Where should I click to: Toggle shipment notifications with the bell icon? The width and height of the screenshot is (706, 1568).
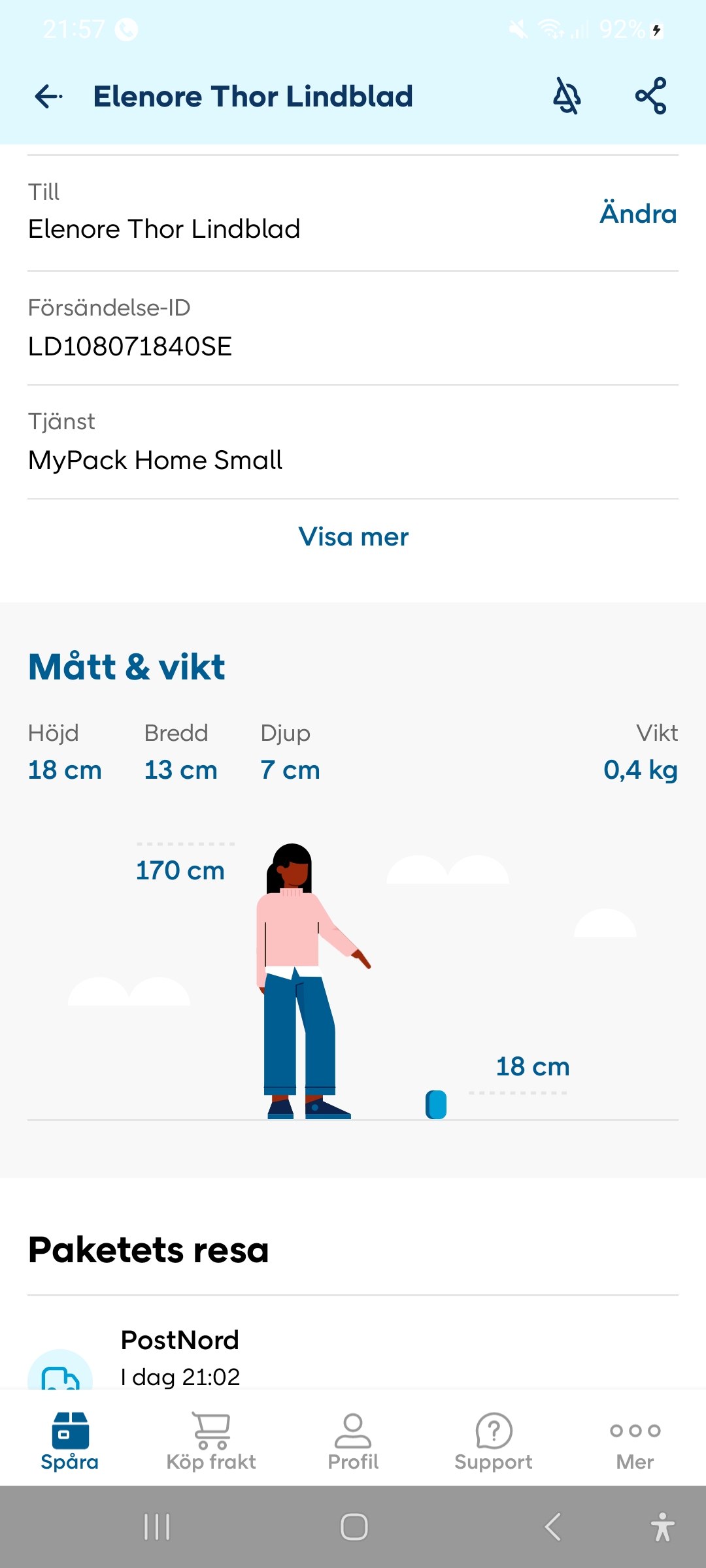(567, 97)
